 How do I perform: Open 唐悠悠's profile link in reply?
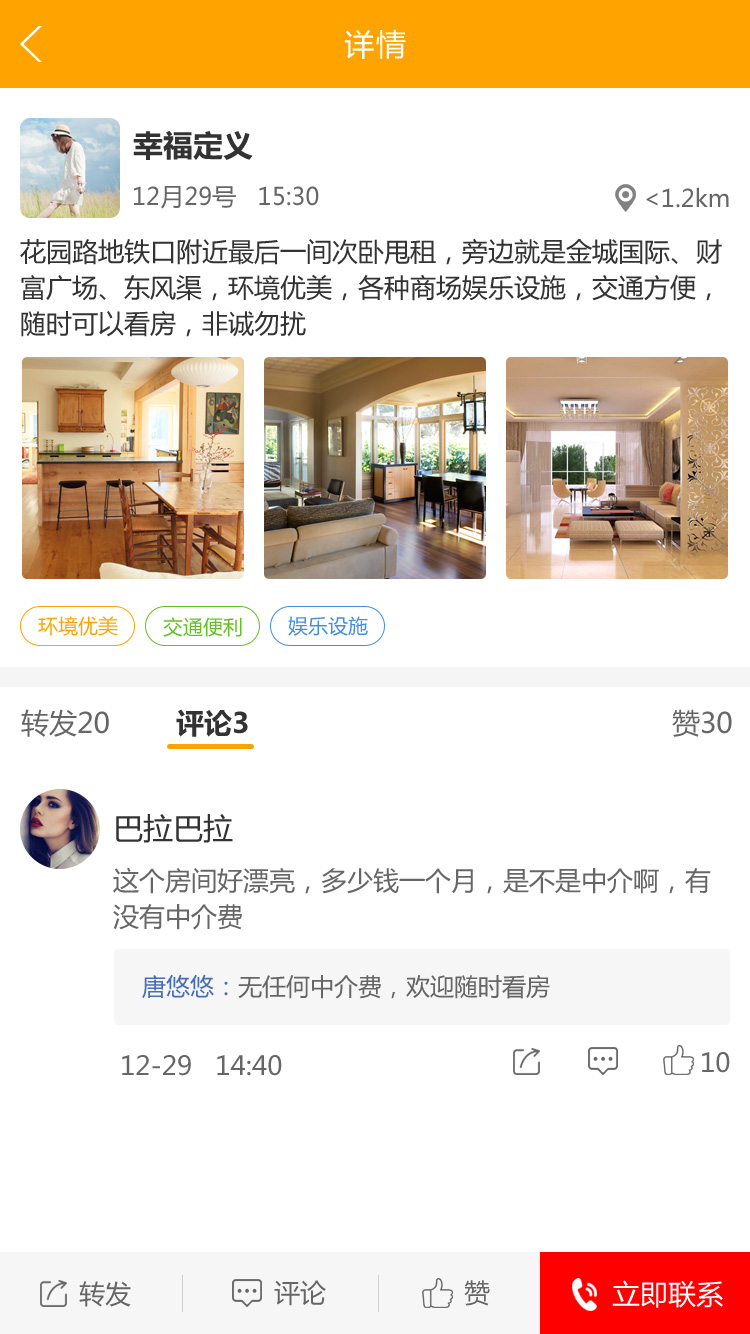[178, 987]
